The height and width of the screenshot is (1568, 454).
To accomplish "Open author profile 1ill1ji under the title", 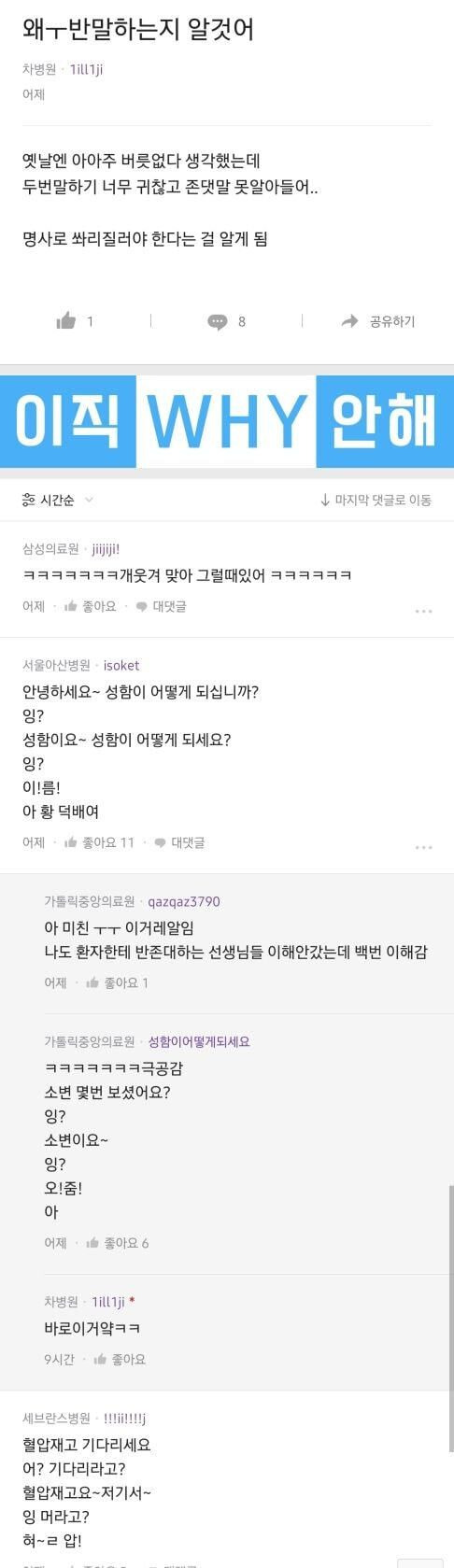I will coord(86,69).
